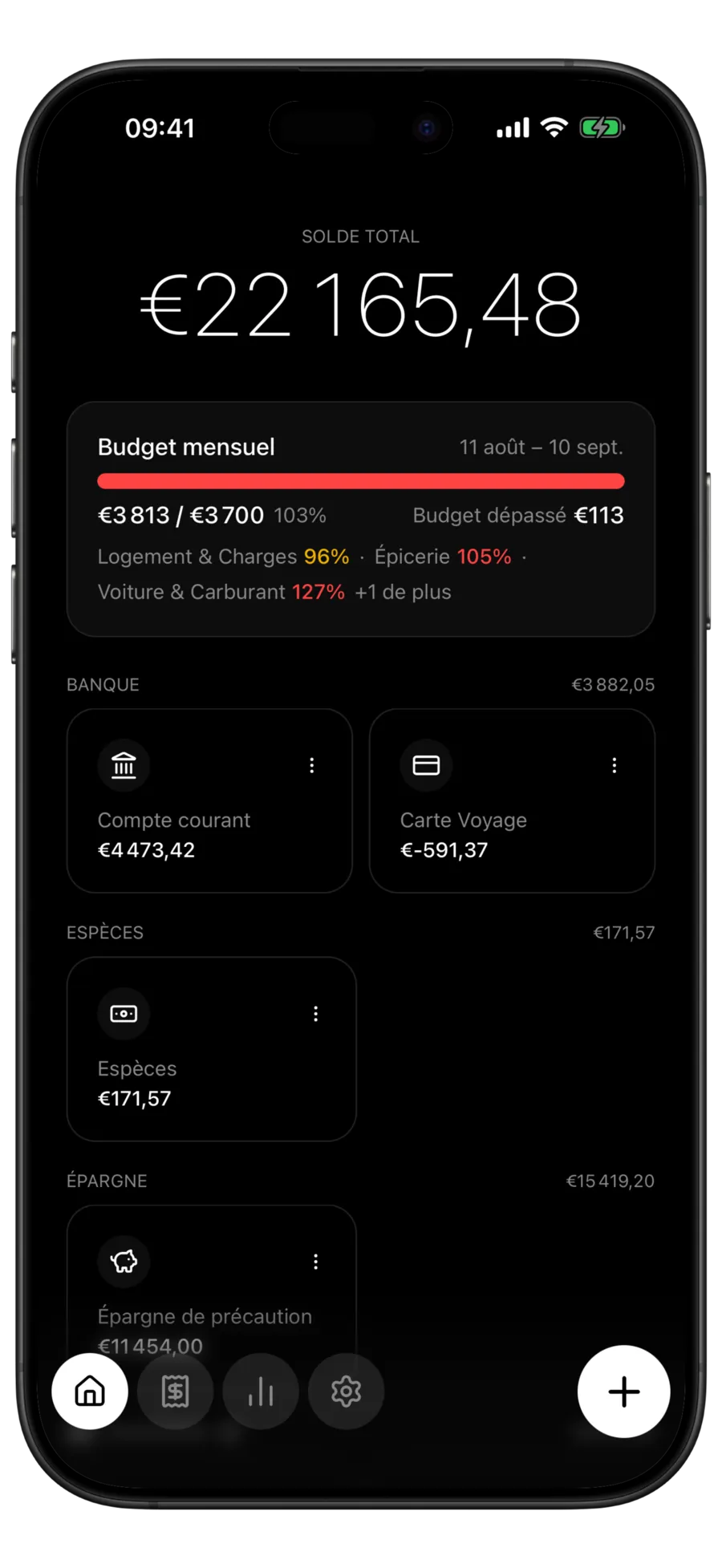Image resolution: width=722 pixels, height=1568 pixels.
Task: Open the Épargne de précaution card
Action: click(211, 1283)
